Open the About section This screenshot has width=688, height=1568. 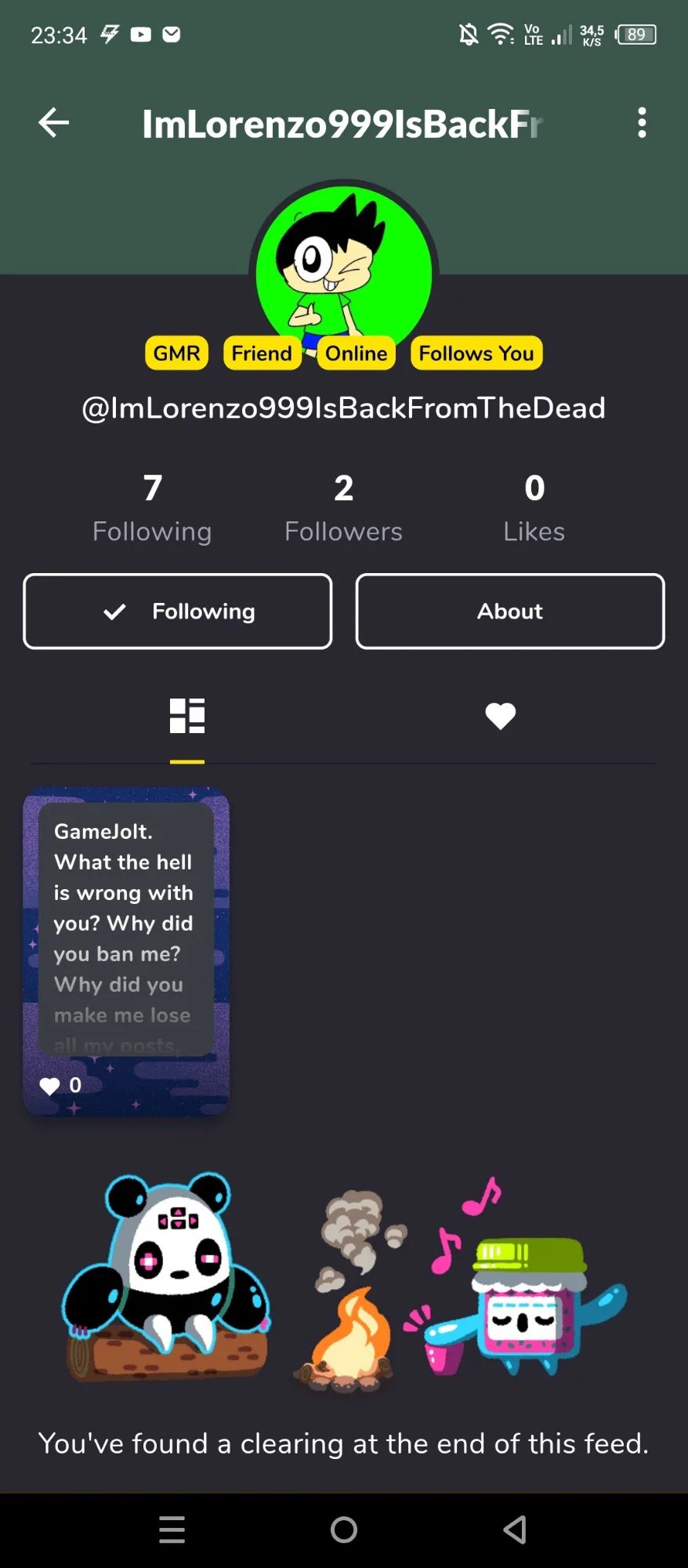(x=509, y=612)
